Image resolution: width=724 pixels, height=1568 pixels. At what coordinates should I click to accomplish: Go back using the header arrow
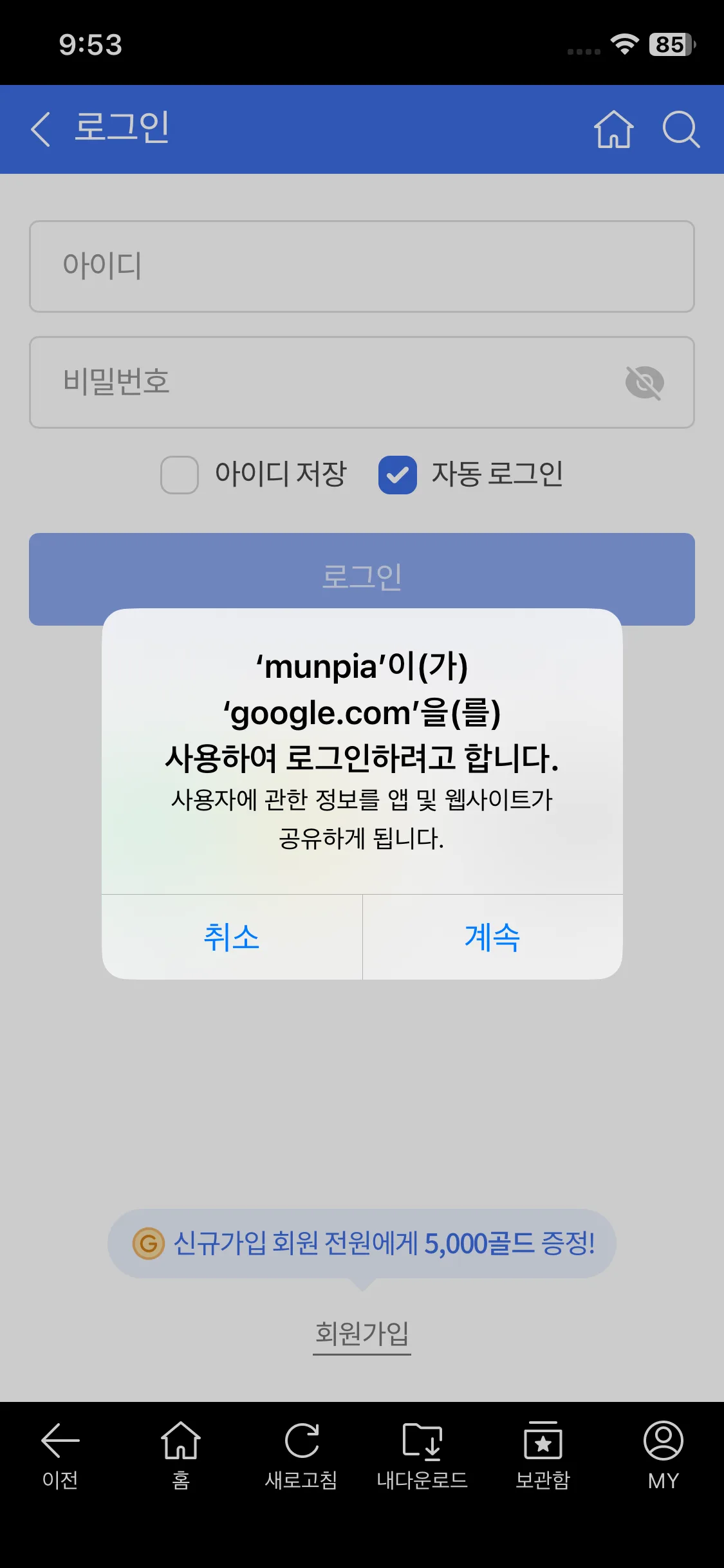pyautogui.click(x=41, y=129)
